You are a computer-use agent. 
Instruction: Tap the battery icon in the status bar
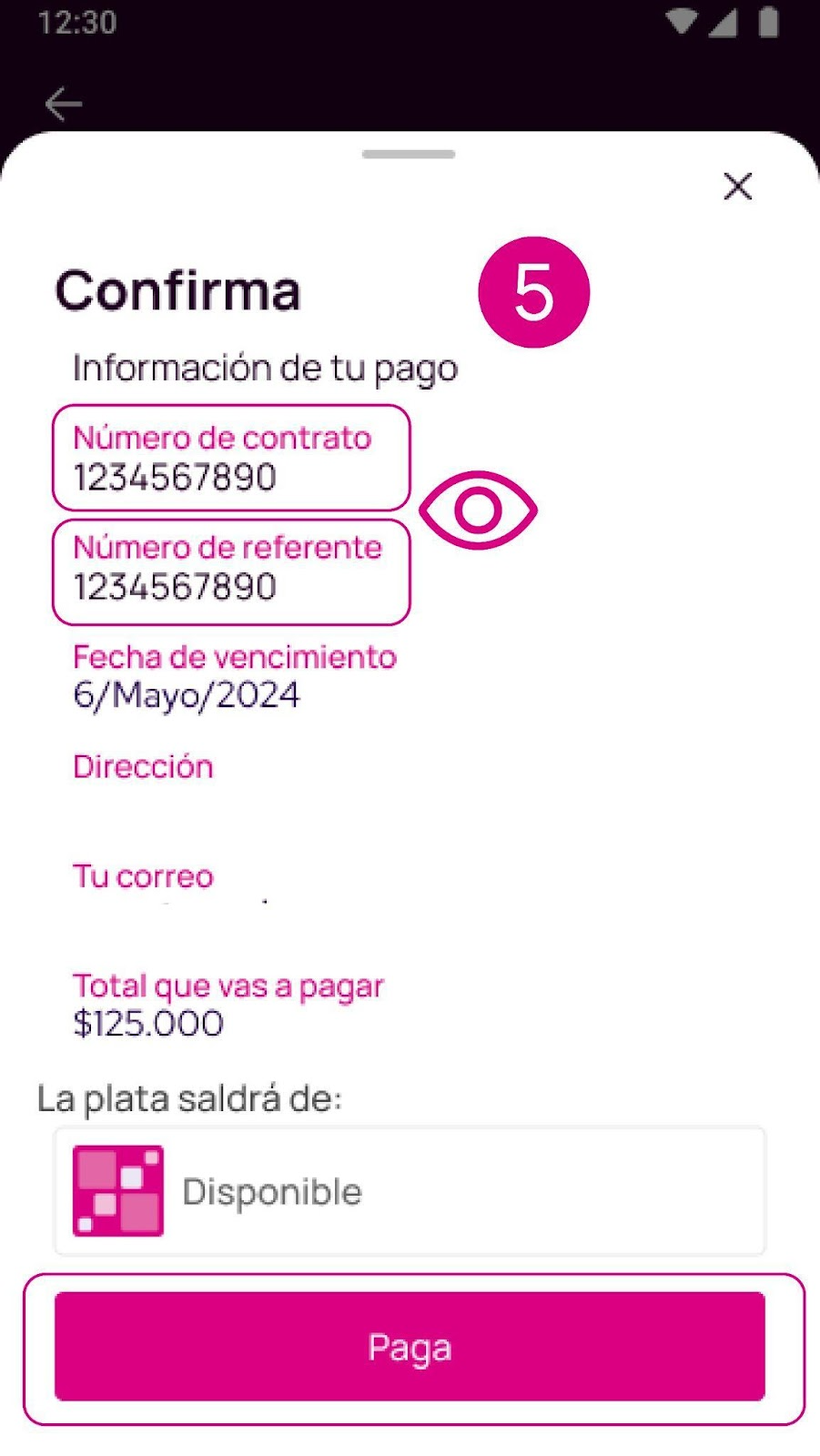pos(769,22)
